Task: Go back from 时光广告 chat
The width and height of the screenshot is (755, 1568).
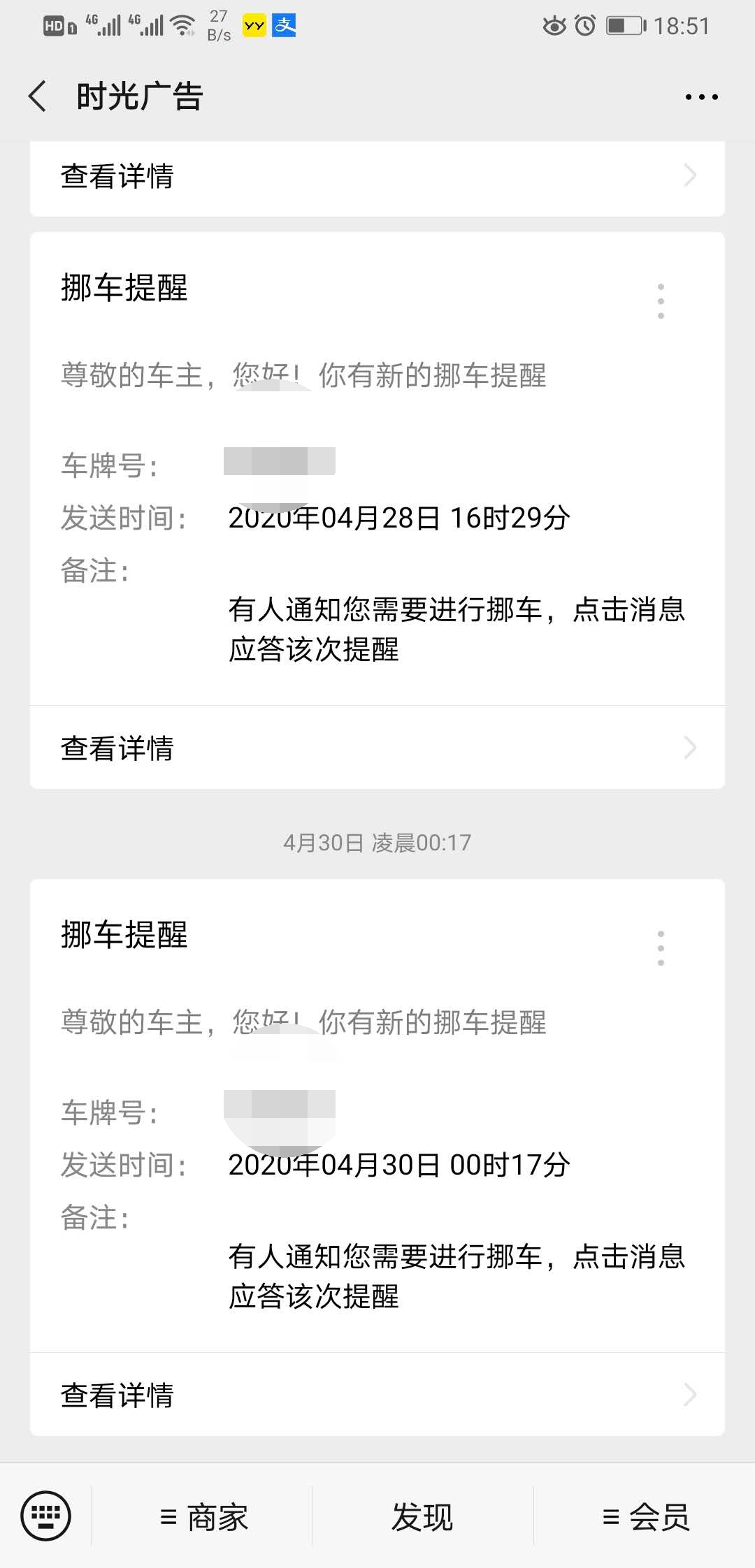Action: click(x=38, y=96)
